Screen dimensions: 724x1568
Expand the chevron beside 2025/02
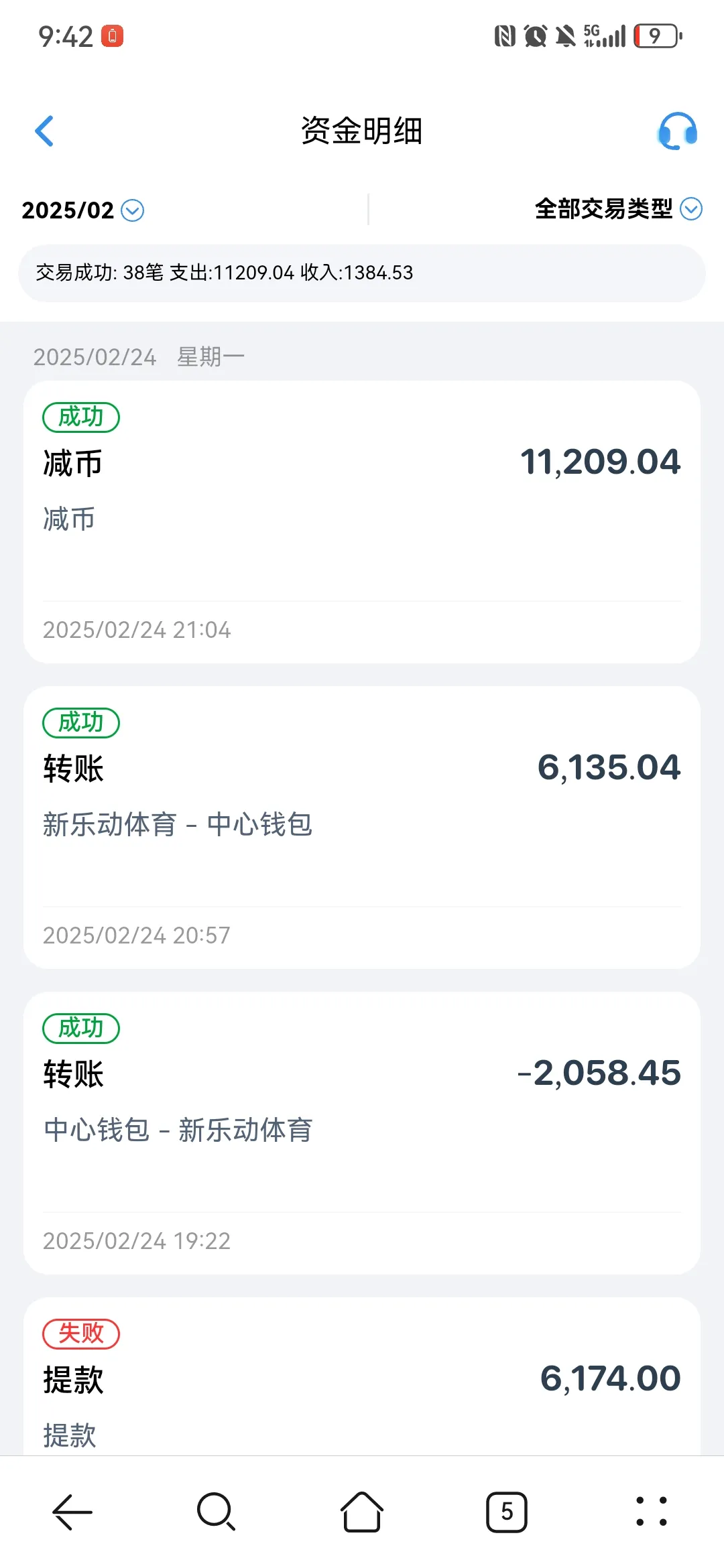(x=131, y=211)
